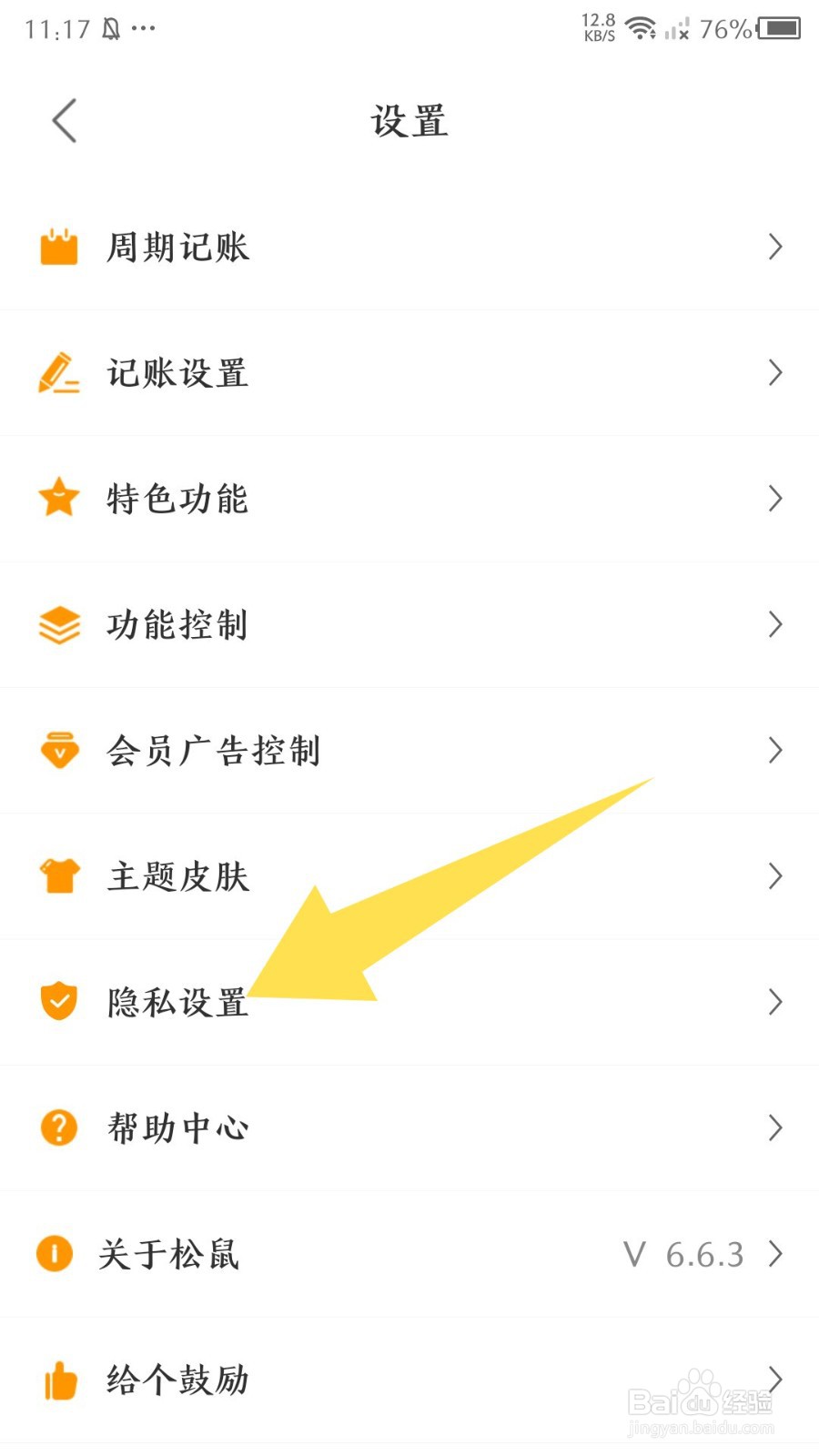Open 会员广告控制
Viewport: 819px width, 1456px height.
coord(409,751)
